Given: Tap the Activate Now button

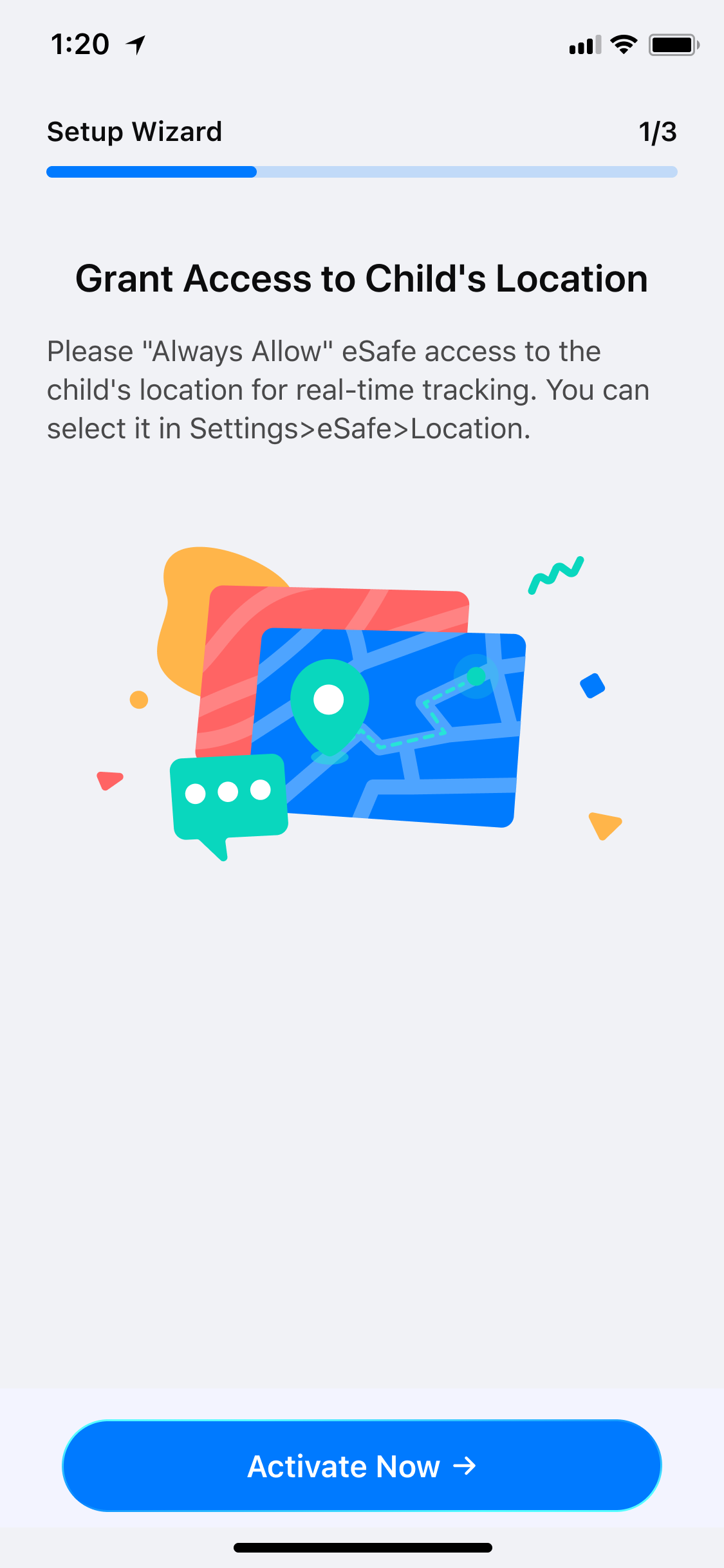Looking at the screenshot, I should pos(362,1466).
